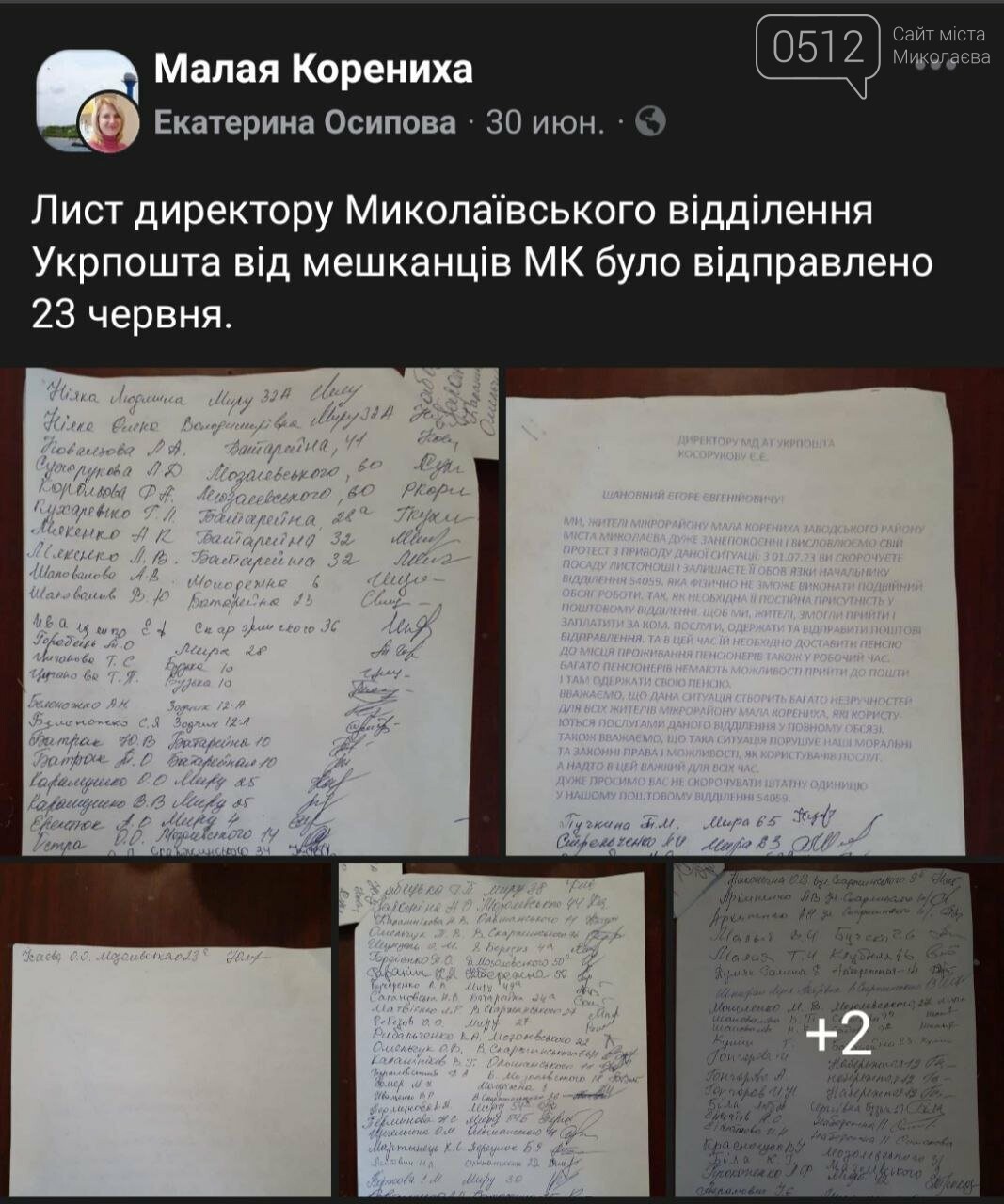
Task: Tap the public globe privacy icon
Action: pos(650,121)
